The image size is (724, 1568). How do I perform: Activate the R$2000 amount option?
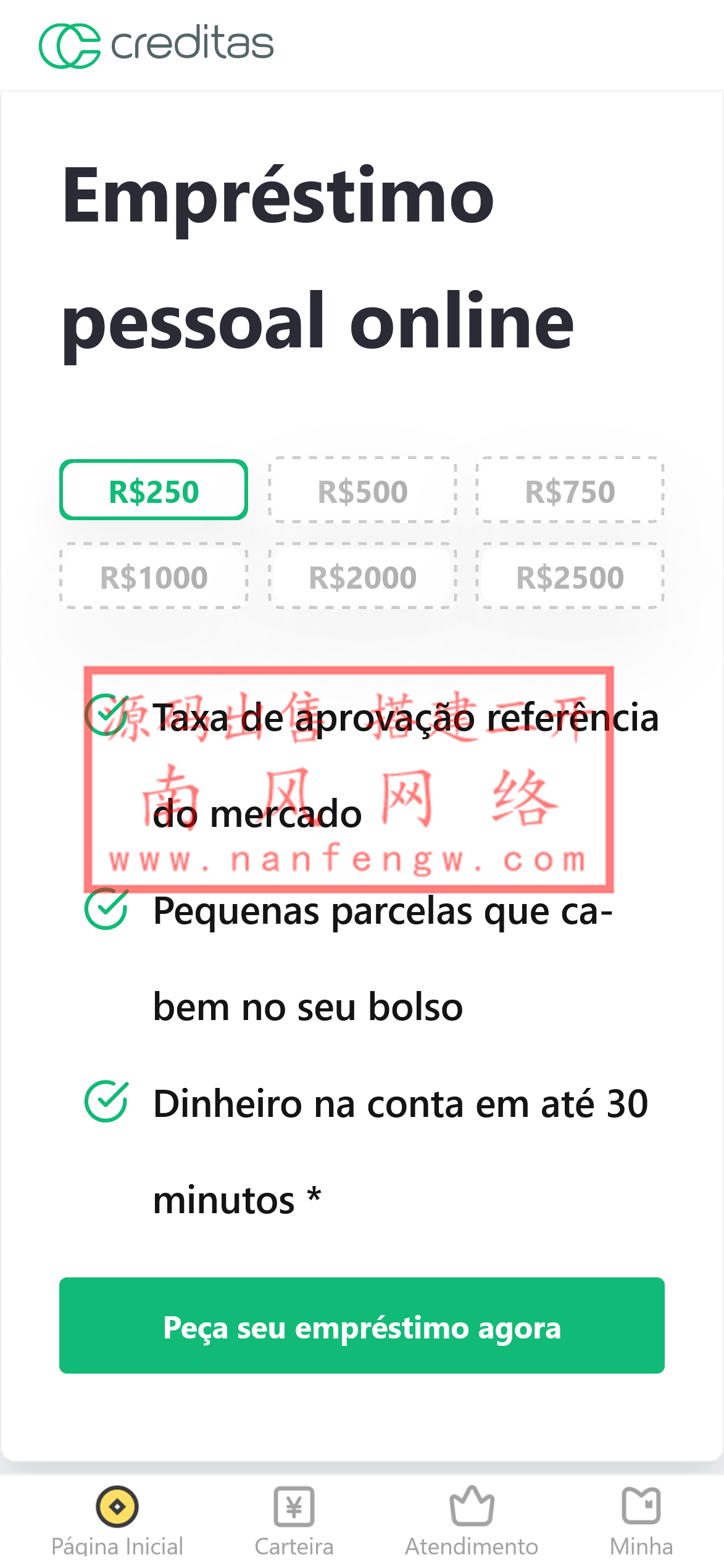tap(361, 577)
